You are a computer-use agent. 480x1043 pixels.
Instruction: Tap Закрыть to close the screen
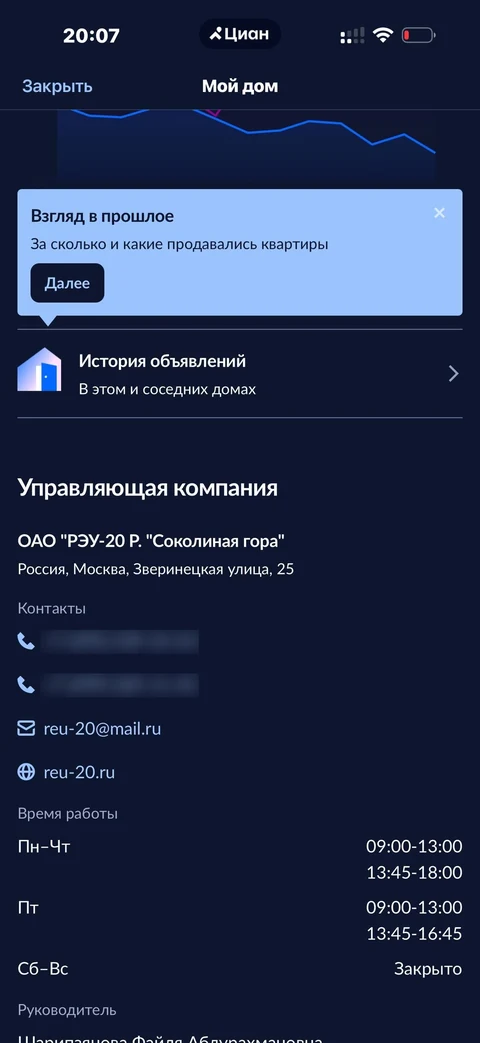[57, 86]
